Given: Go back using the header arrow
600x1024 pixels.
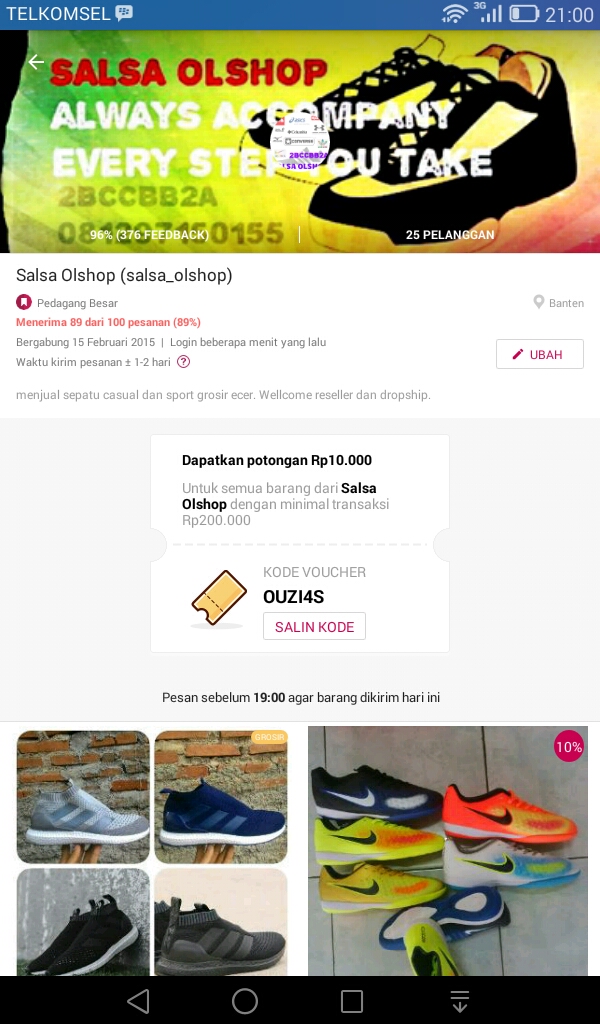Looking at the screenshot, I should tap(37, 62).
